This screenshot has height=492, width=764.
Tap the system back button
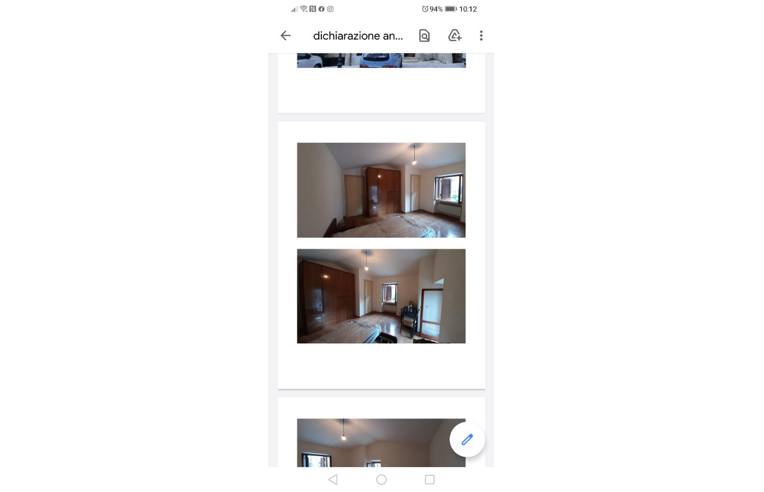coord(333,480)
